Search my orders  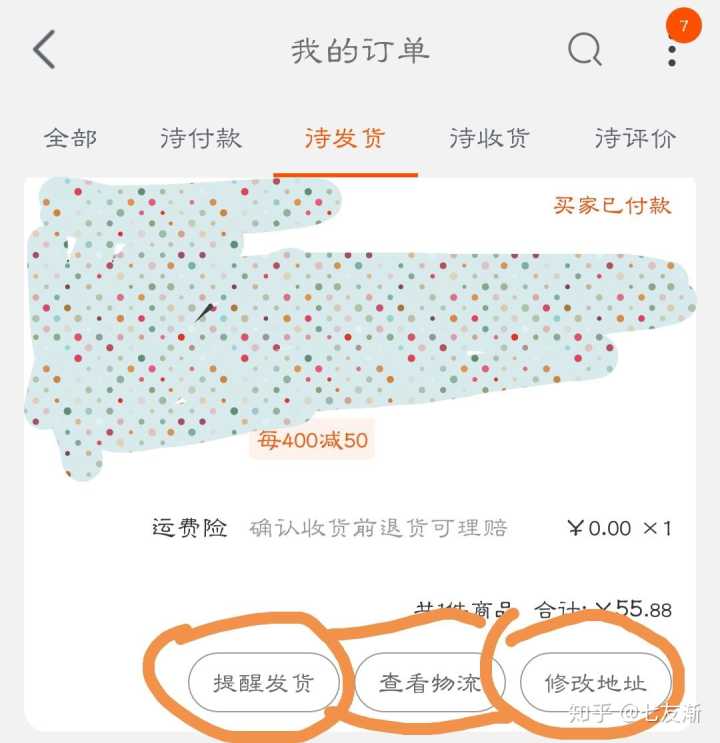(585, 49)
